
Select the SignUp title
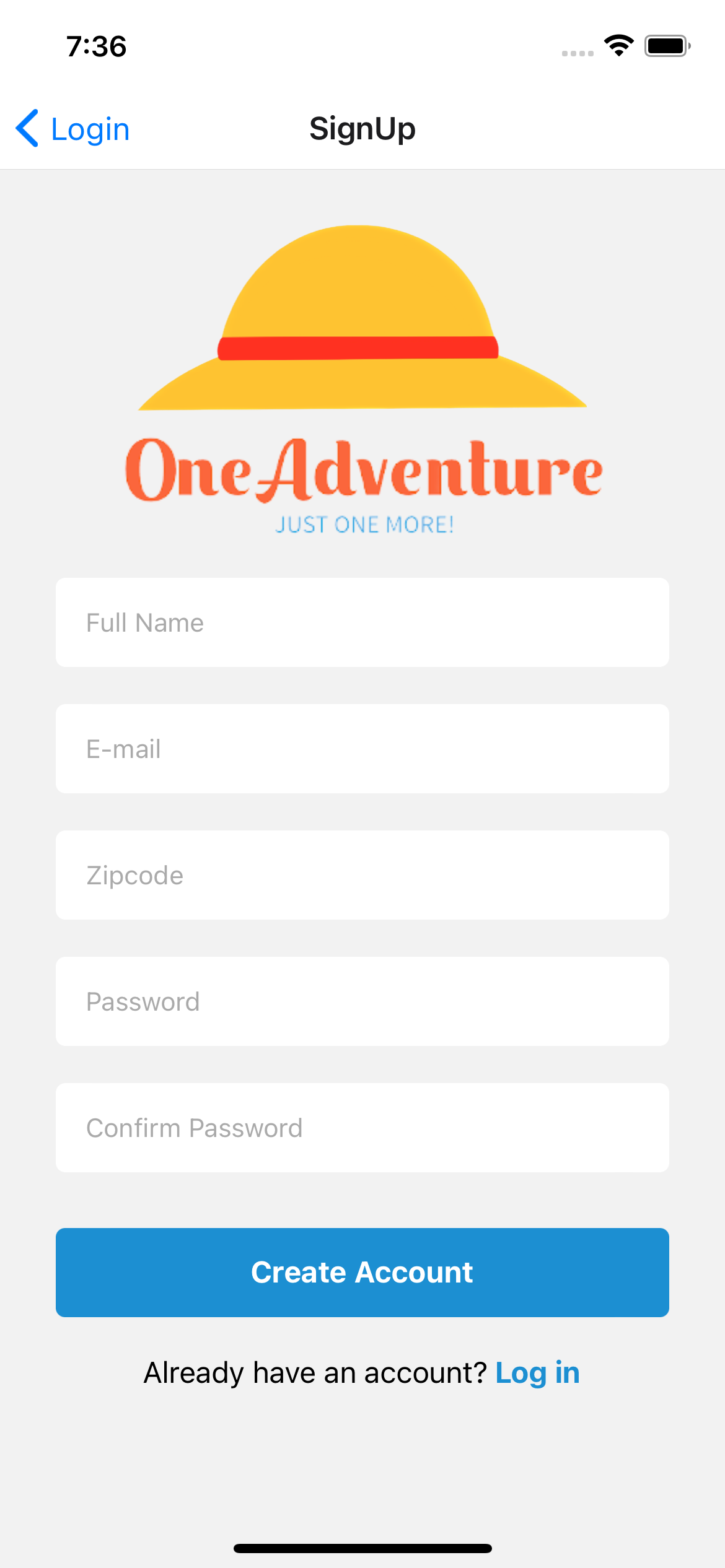pos(362,129)
